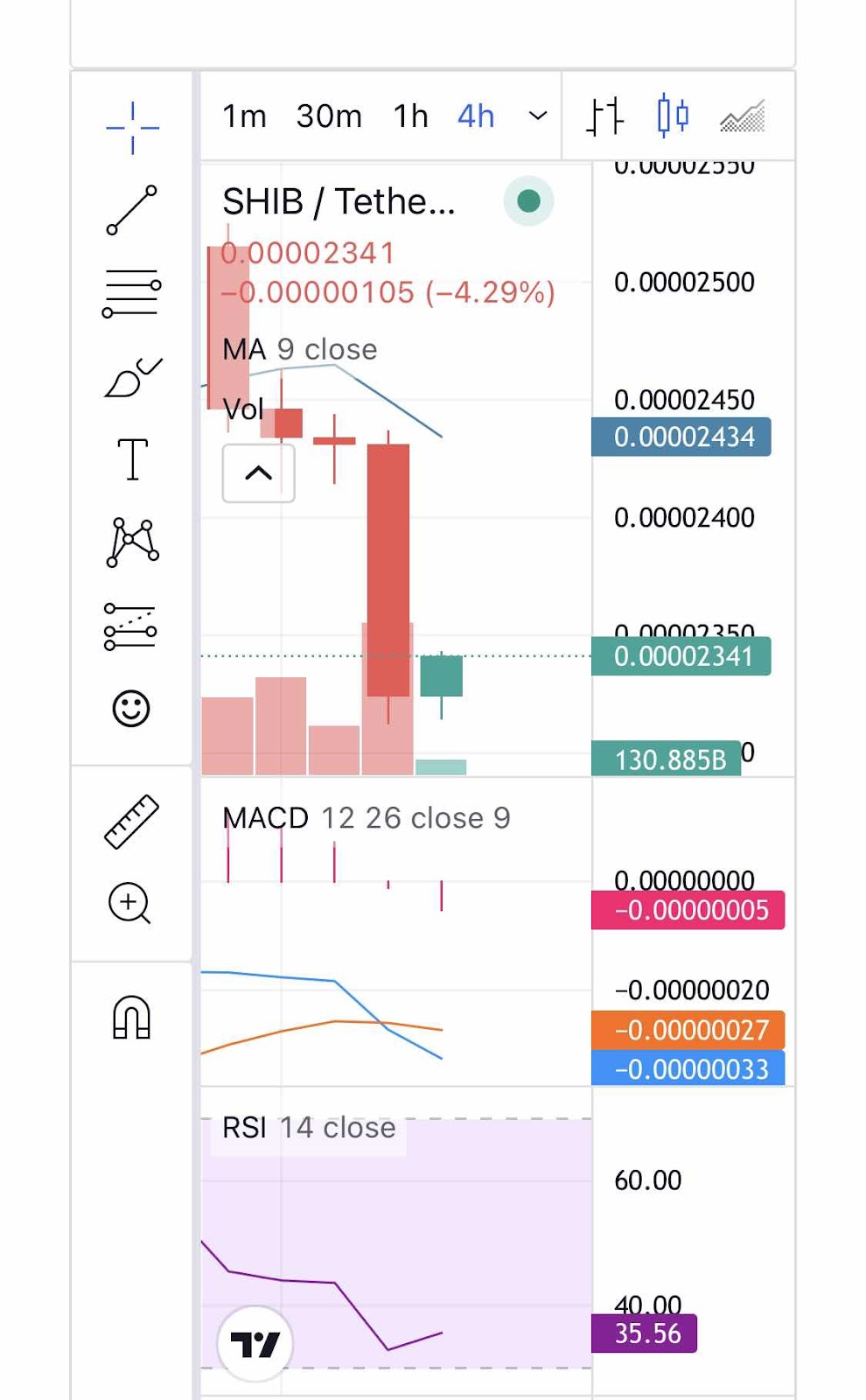
Task: Select the crosshair cursor tool
Action: [x=132, y=128]
